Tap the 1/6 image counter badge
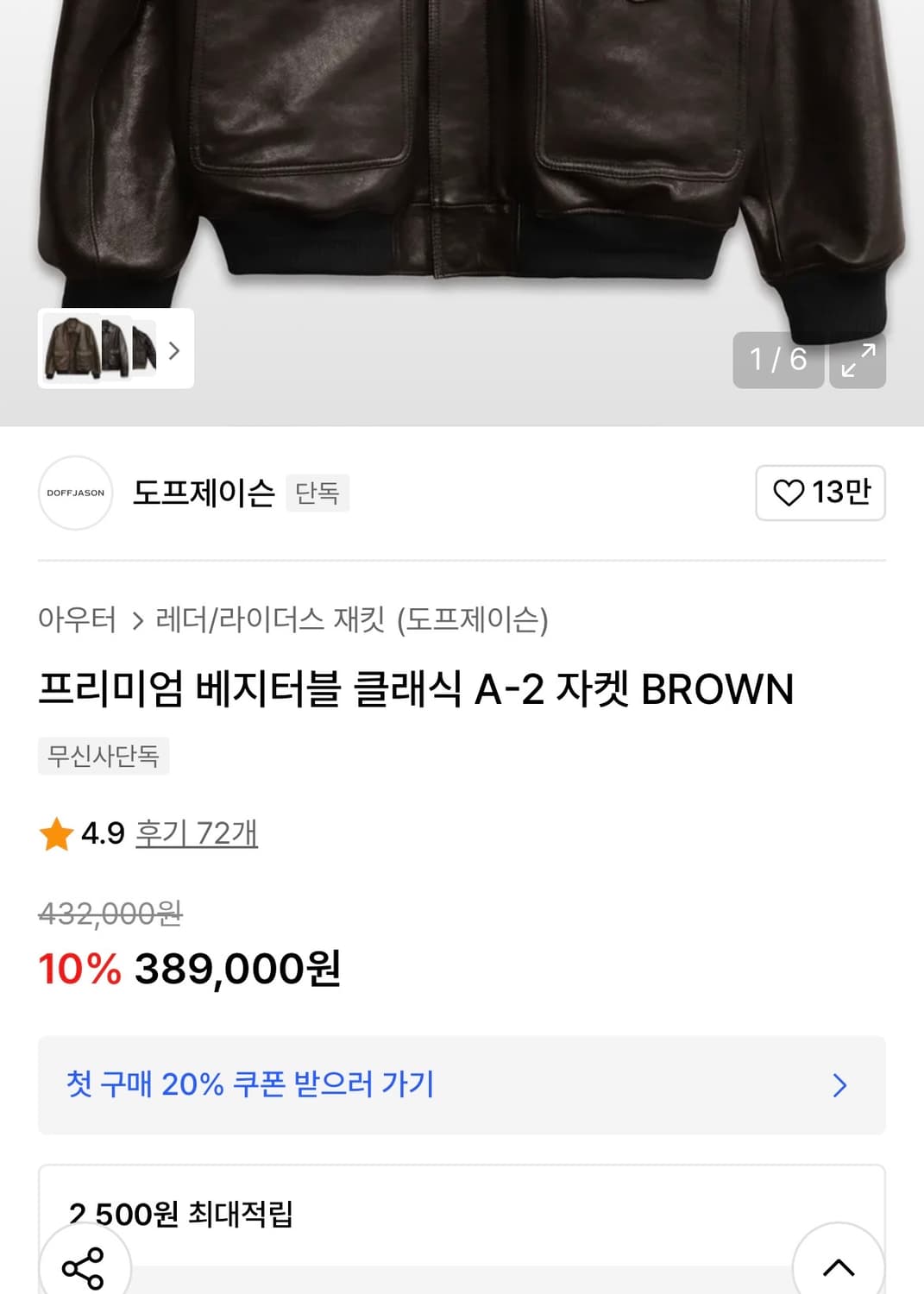The image size is (924, 1294). 777,361
